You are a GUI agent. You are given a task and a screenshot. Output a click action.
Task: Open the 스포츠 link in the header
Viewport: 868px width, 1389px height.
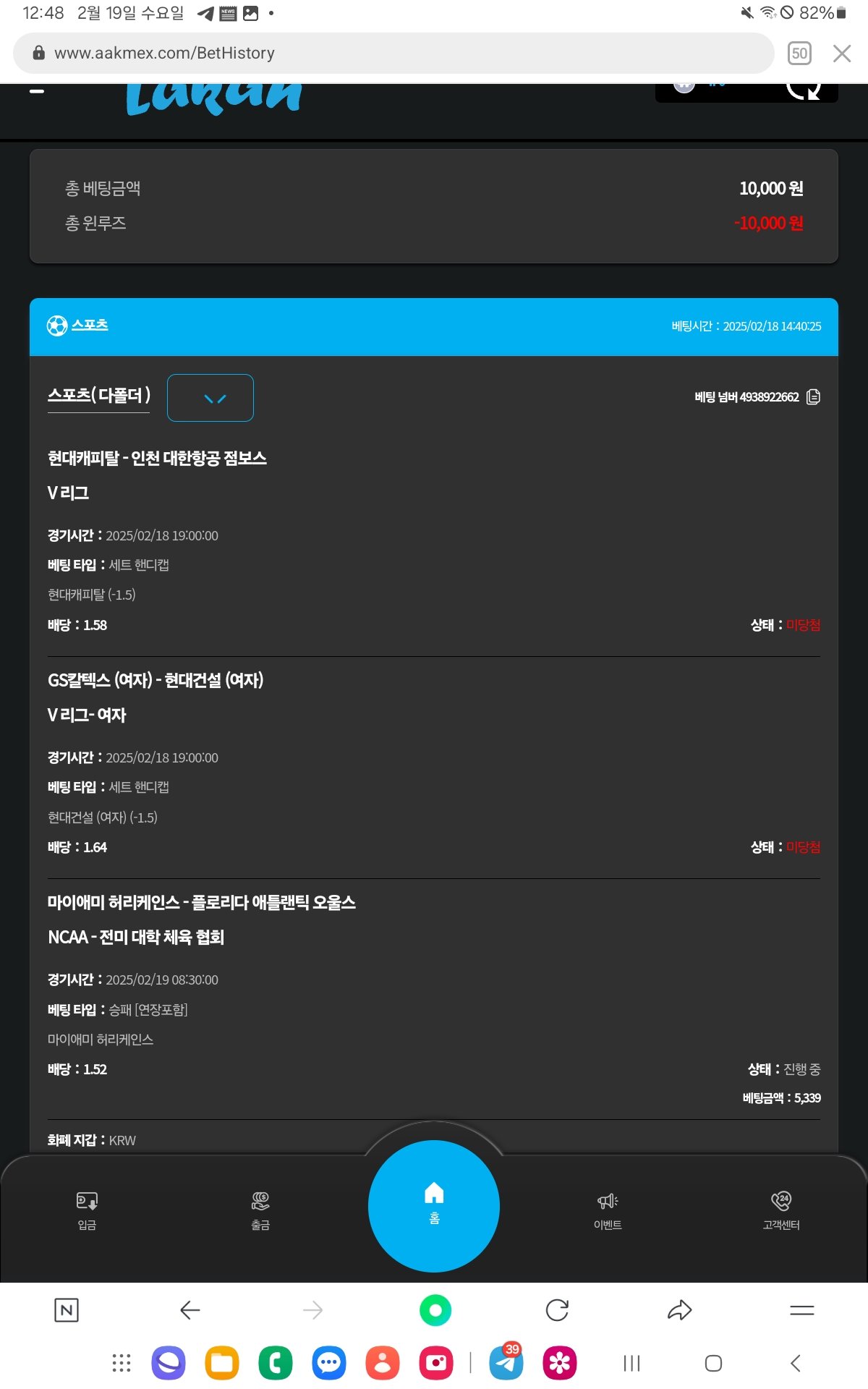[89, 325]
